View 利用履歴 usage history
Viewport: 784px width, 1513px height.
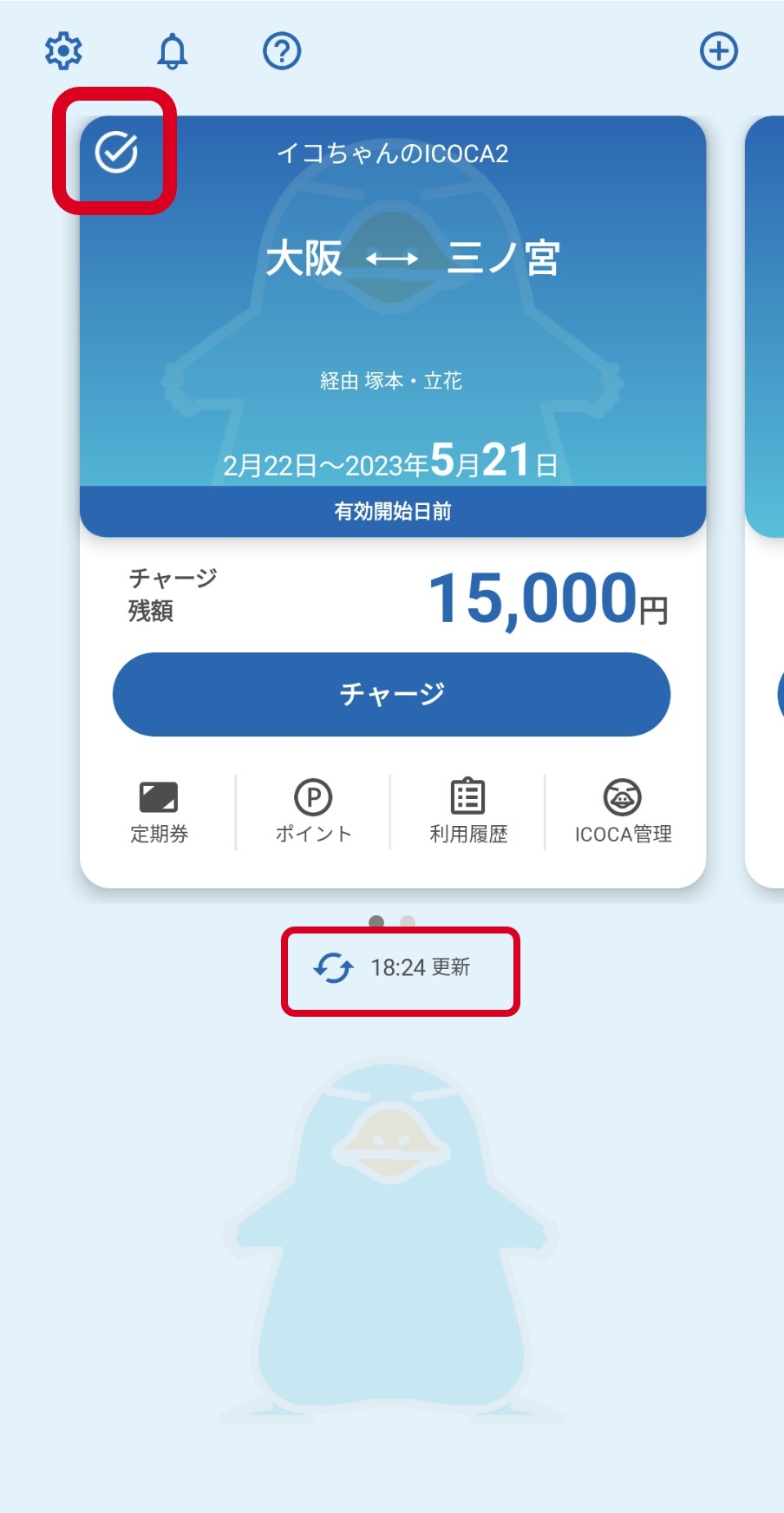(468, 813)
